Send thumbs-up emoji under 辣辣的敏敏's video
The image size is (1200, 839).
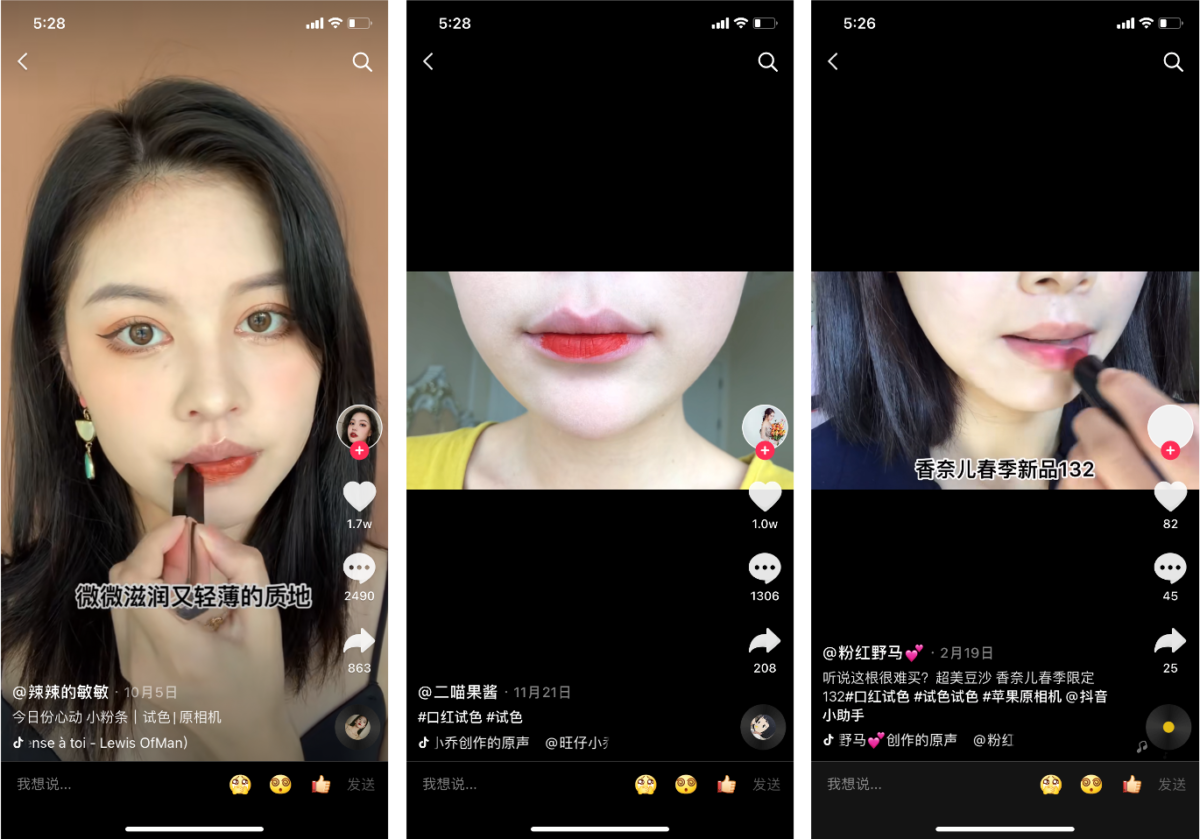[321, 785]
